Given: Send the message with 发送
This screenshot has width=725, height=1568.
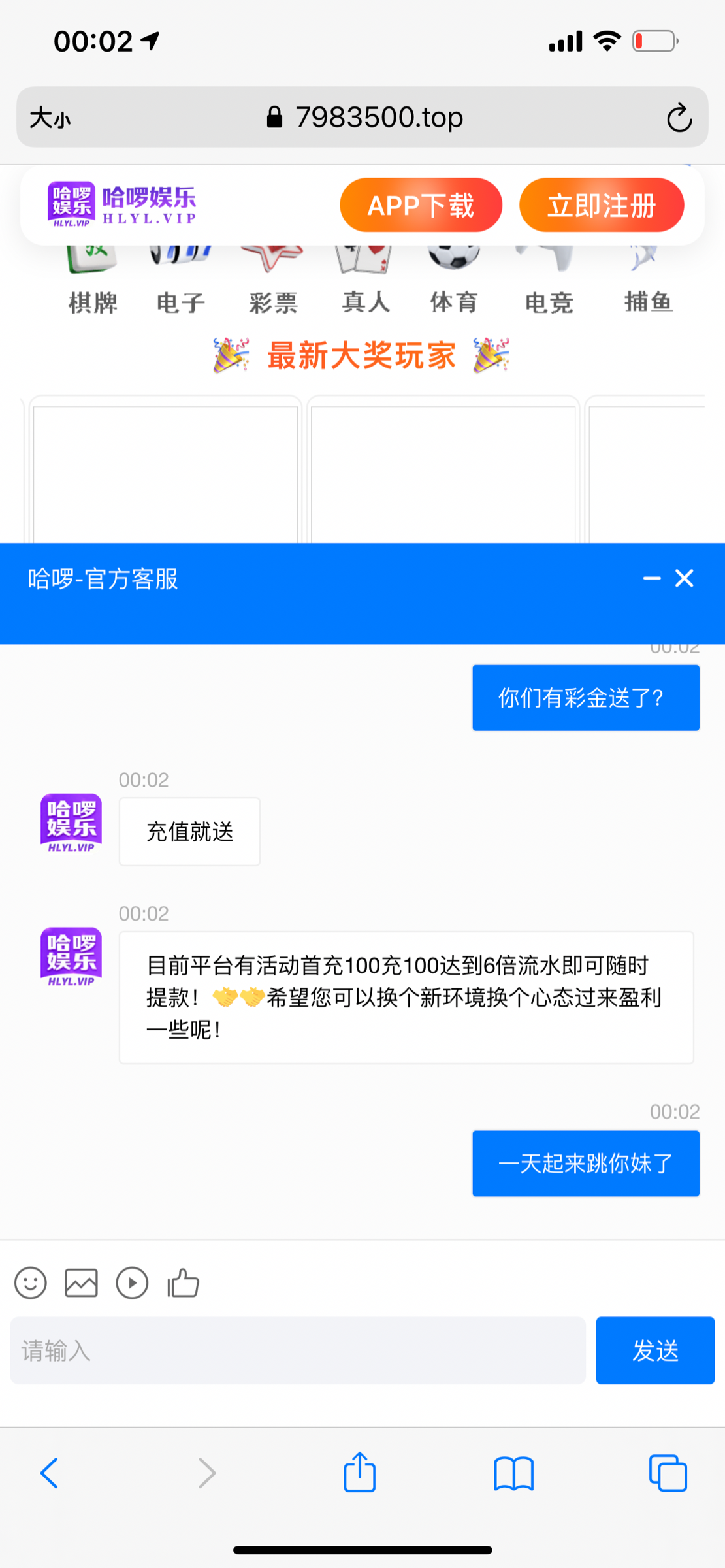Looking at the screenshot, I should click(654, 1350).
